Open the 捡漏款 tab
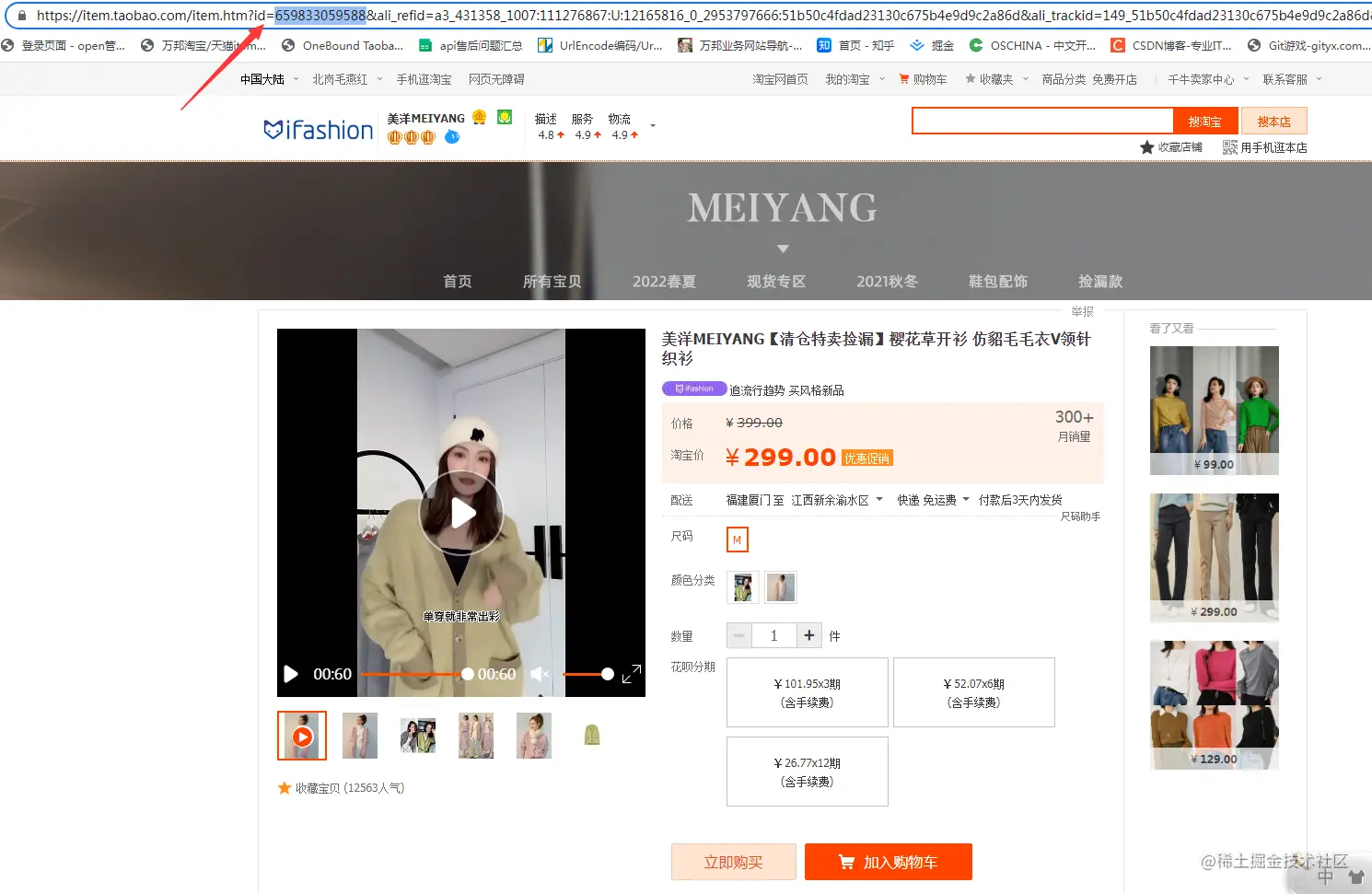1372x894 pixels. [1099, 281]
